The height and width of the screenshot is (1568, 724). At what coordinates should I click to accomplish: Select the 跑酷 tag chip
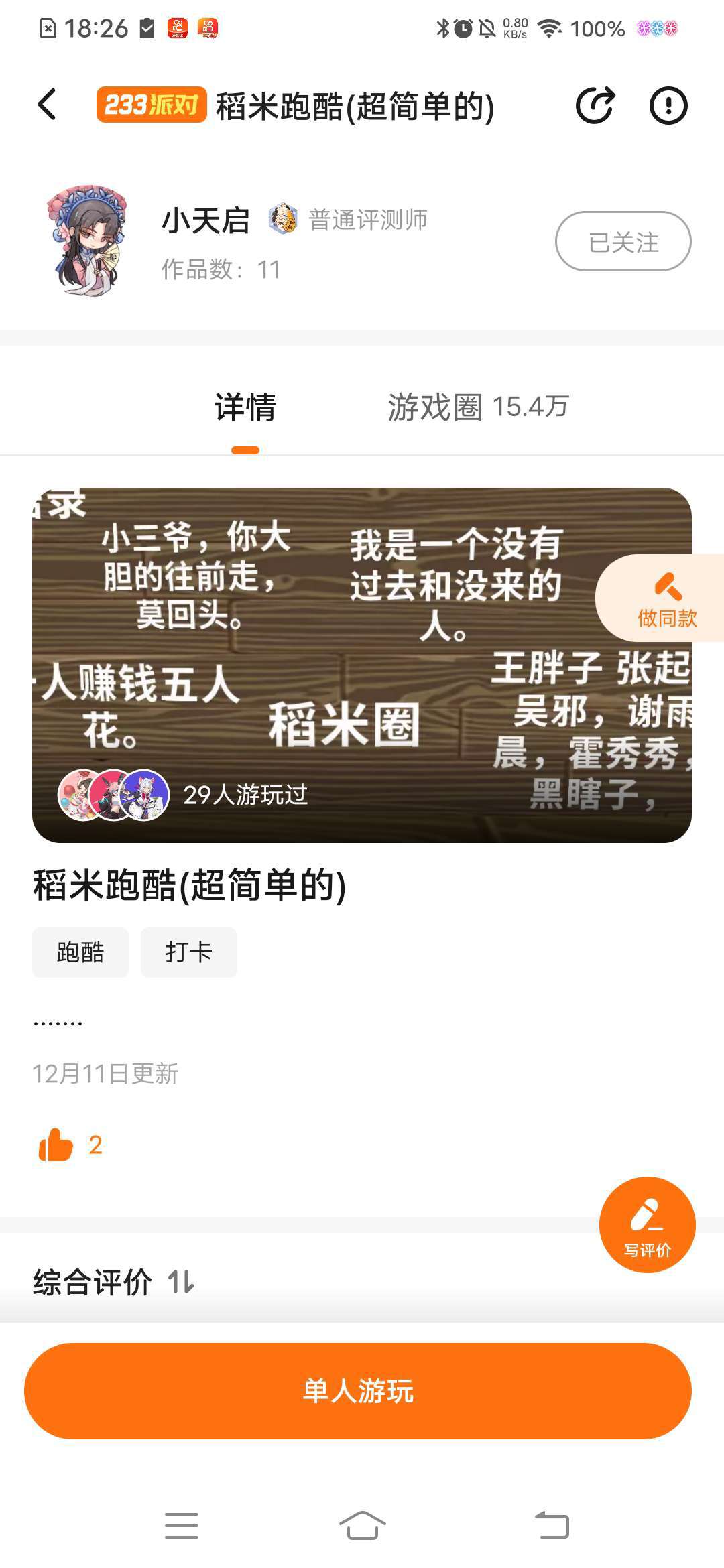pyautogui.click(x=80, y=952)
